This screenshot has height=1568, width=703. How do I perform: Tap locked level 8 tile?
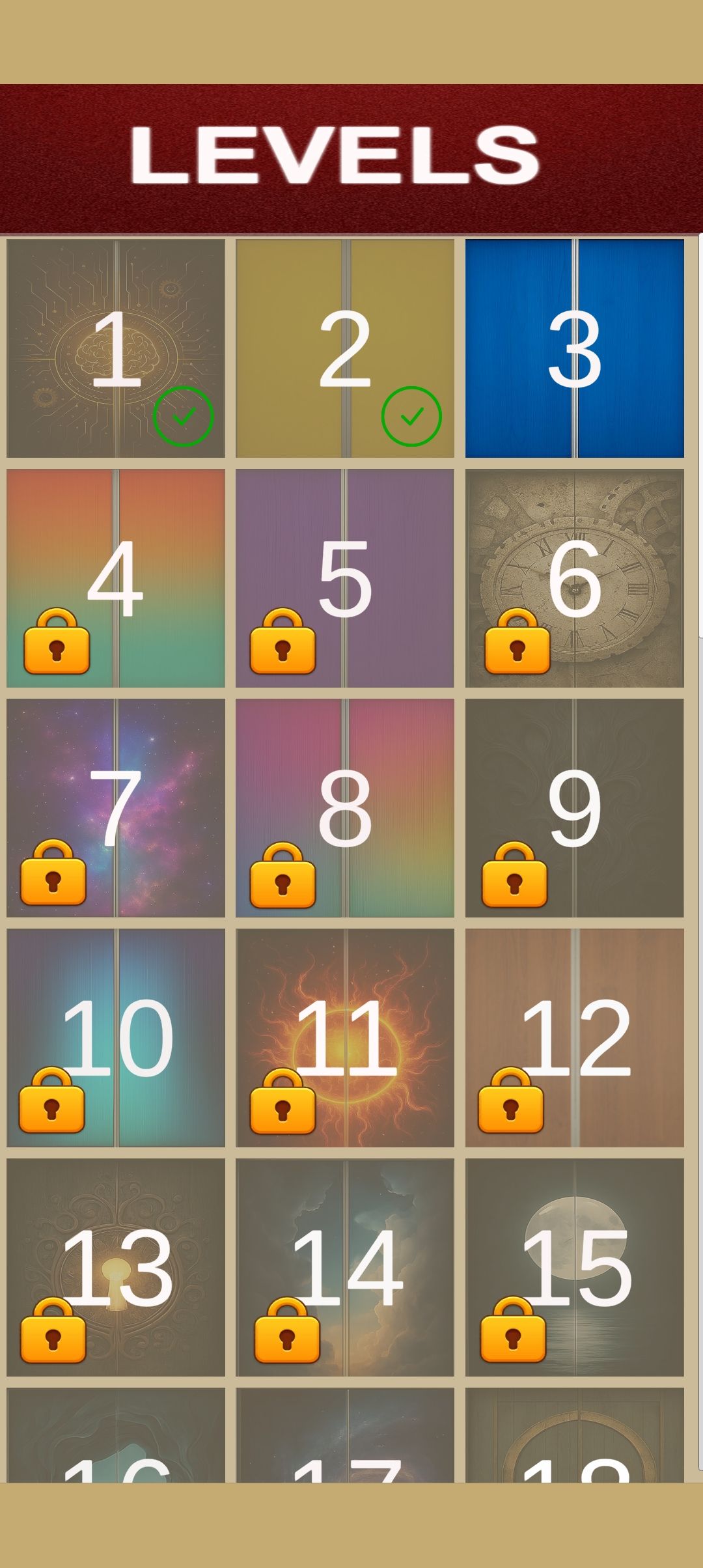pos(345,808)
